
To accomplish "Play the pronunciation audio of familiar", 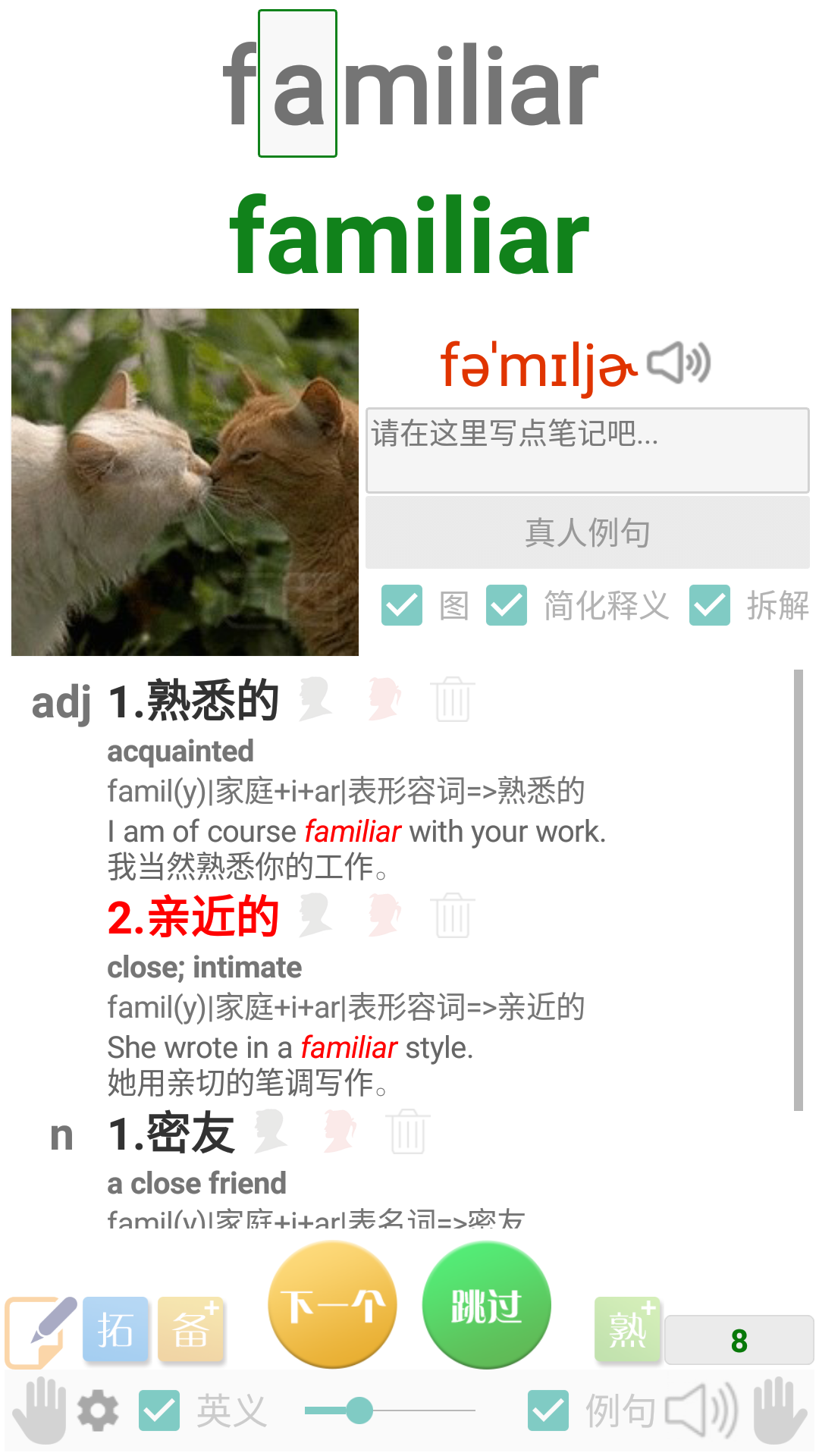I will click(679, 363).
